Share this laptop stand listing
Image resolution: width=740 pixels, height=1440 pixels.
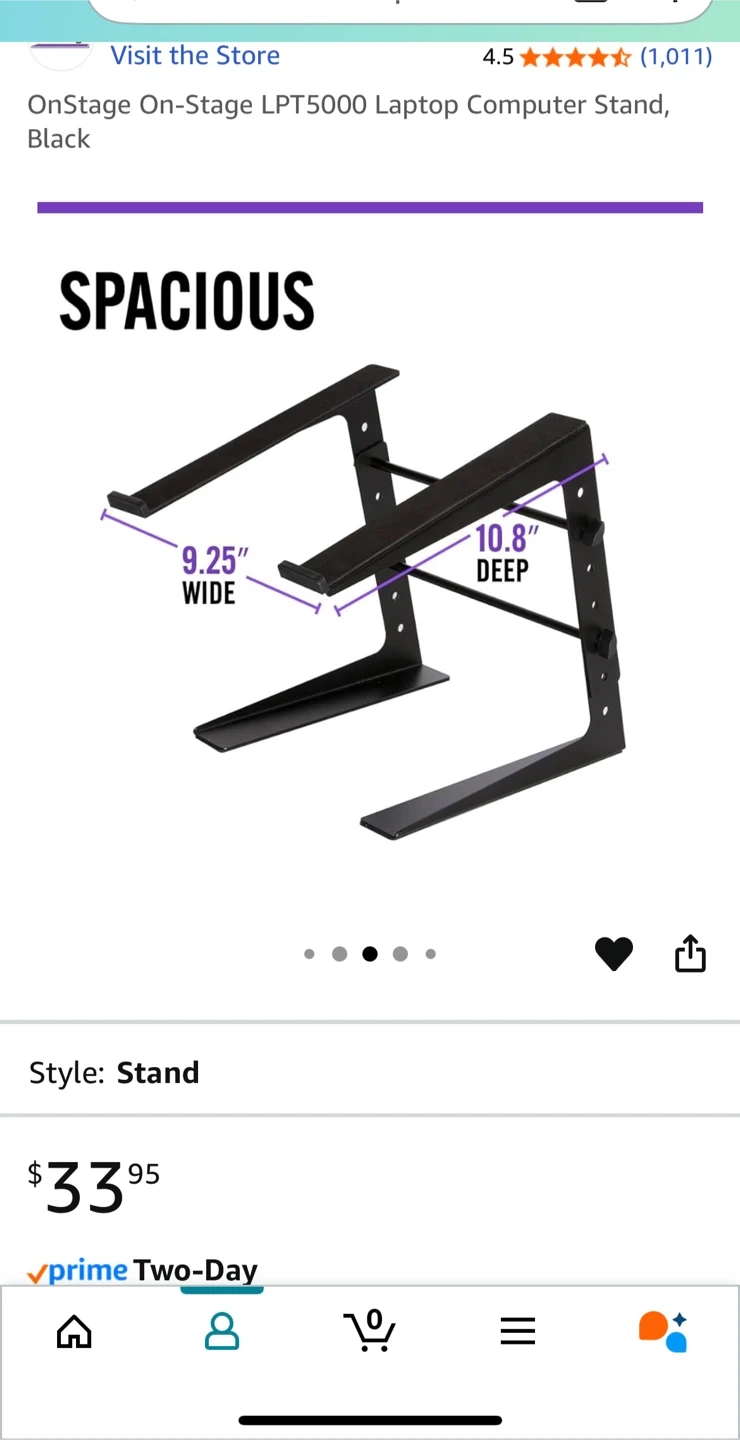coord(690,954)
